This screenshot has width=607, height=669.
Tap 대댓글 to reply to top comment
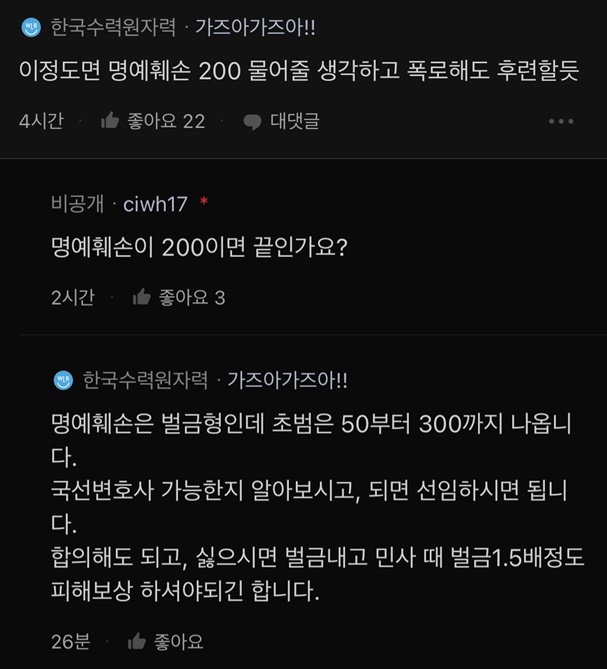(281, 121)
